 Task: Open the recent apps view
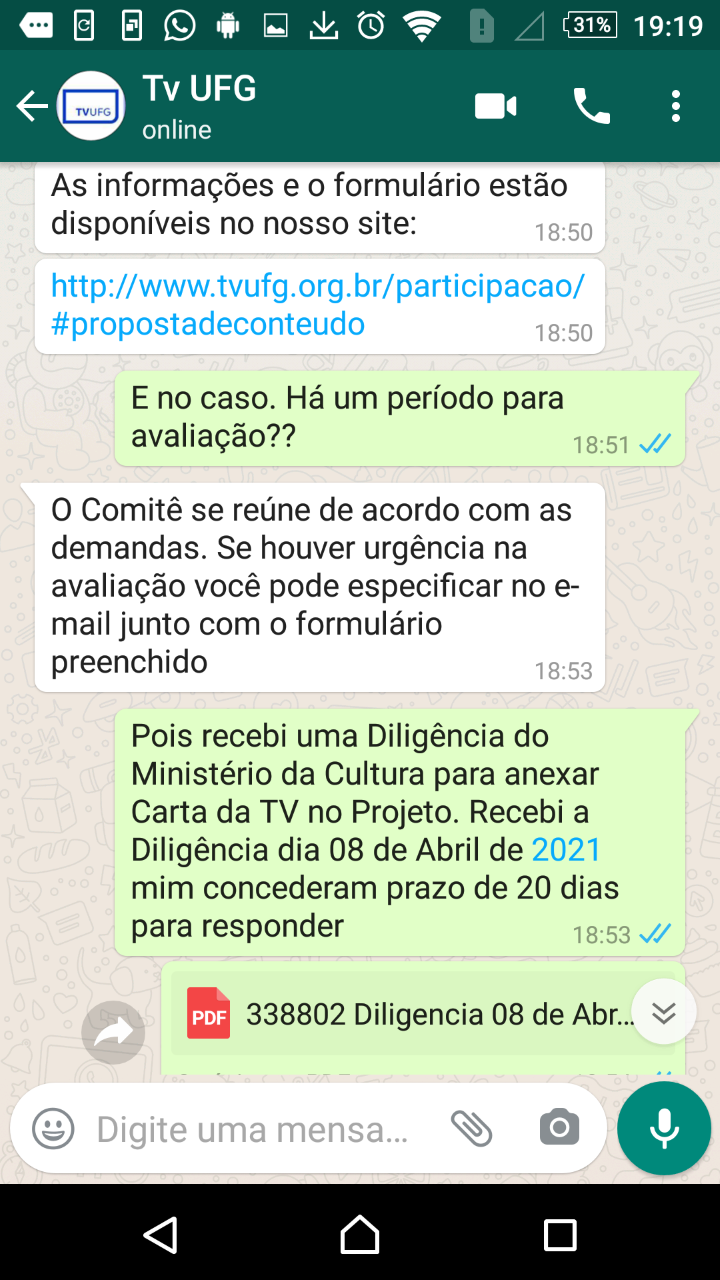(560, 1235)
